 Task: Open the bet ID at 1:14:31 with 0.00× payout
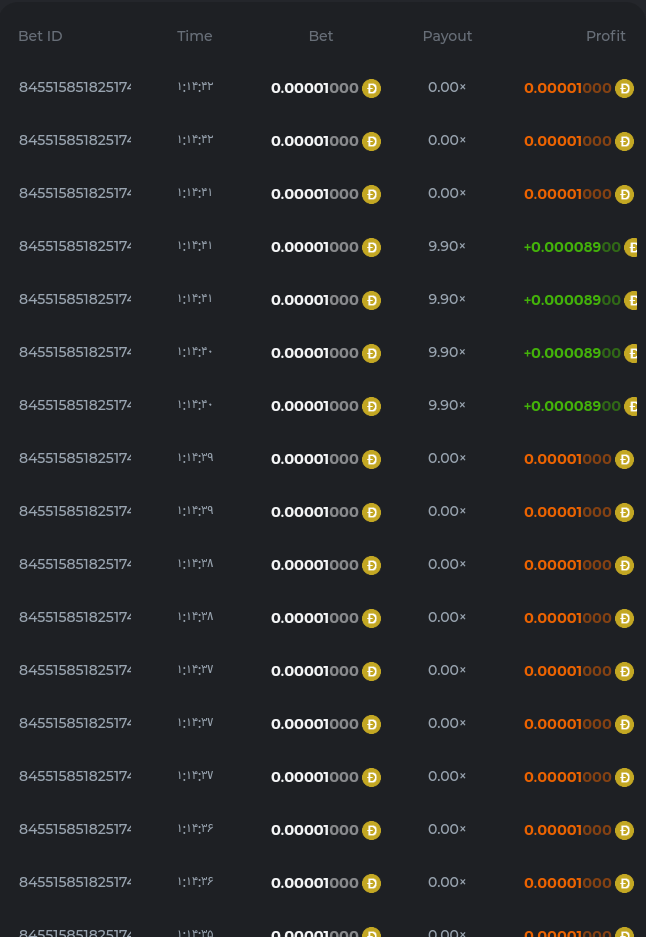(x=75, y=193)
